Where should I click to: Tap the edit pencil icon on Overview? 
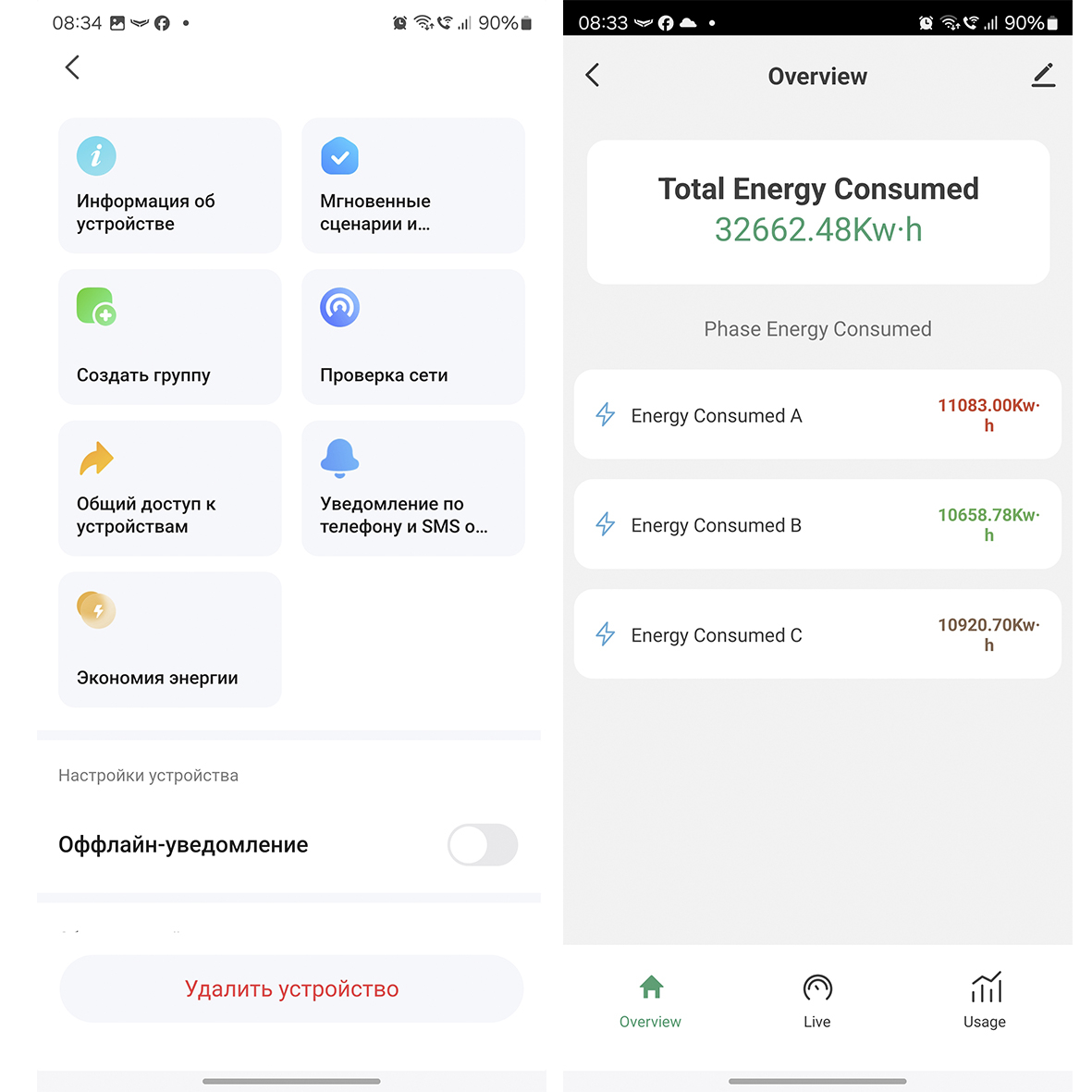pos(1043,75)
